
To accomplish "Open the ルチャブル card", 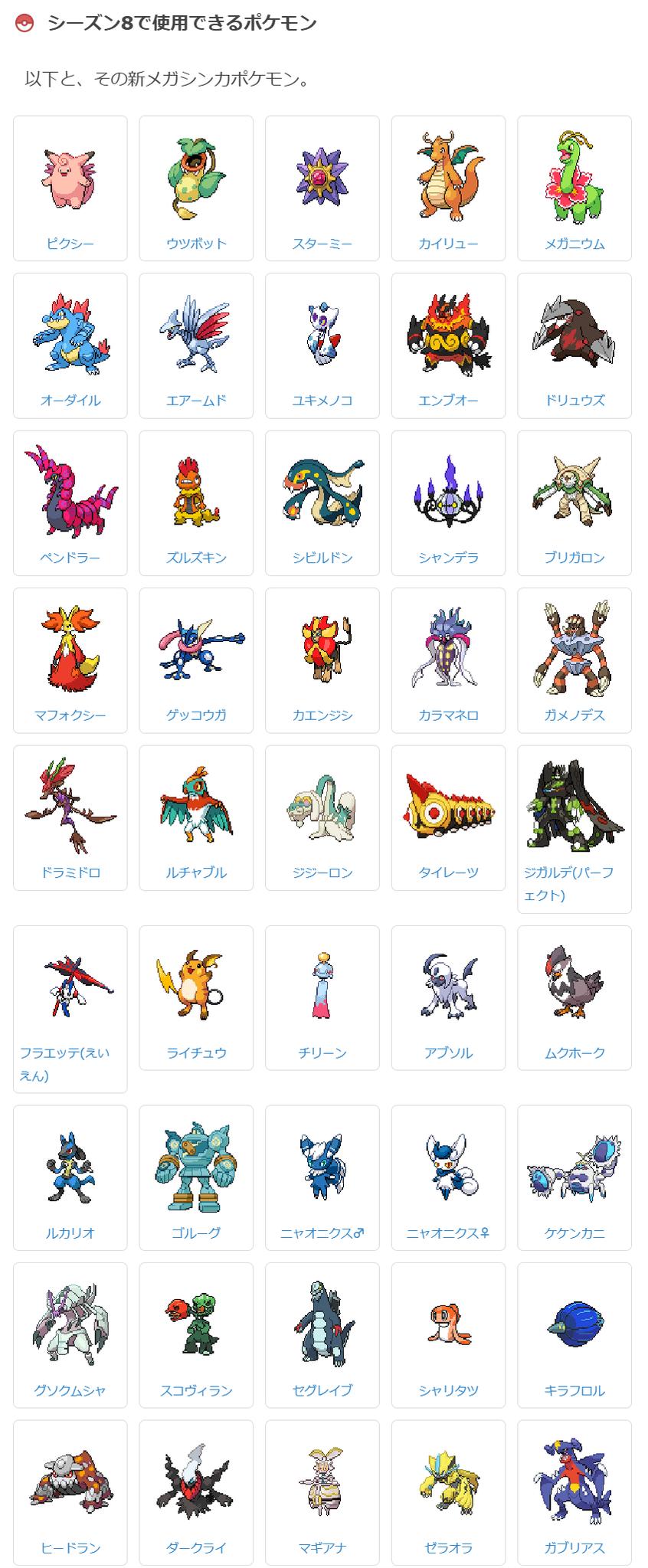I will pyautogui.click(x=196, y=817).
